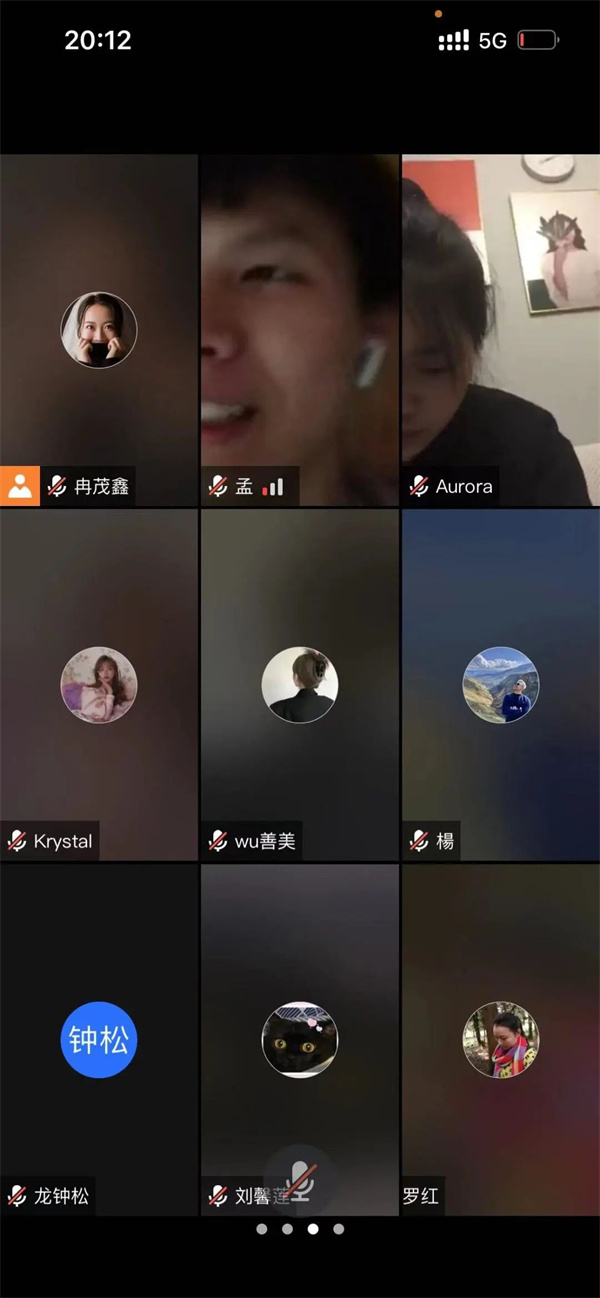This screenshot has height=1298, width=600.
Task: Open 罗红's participant tile
Action: 500,1040
